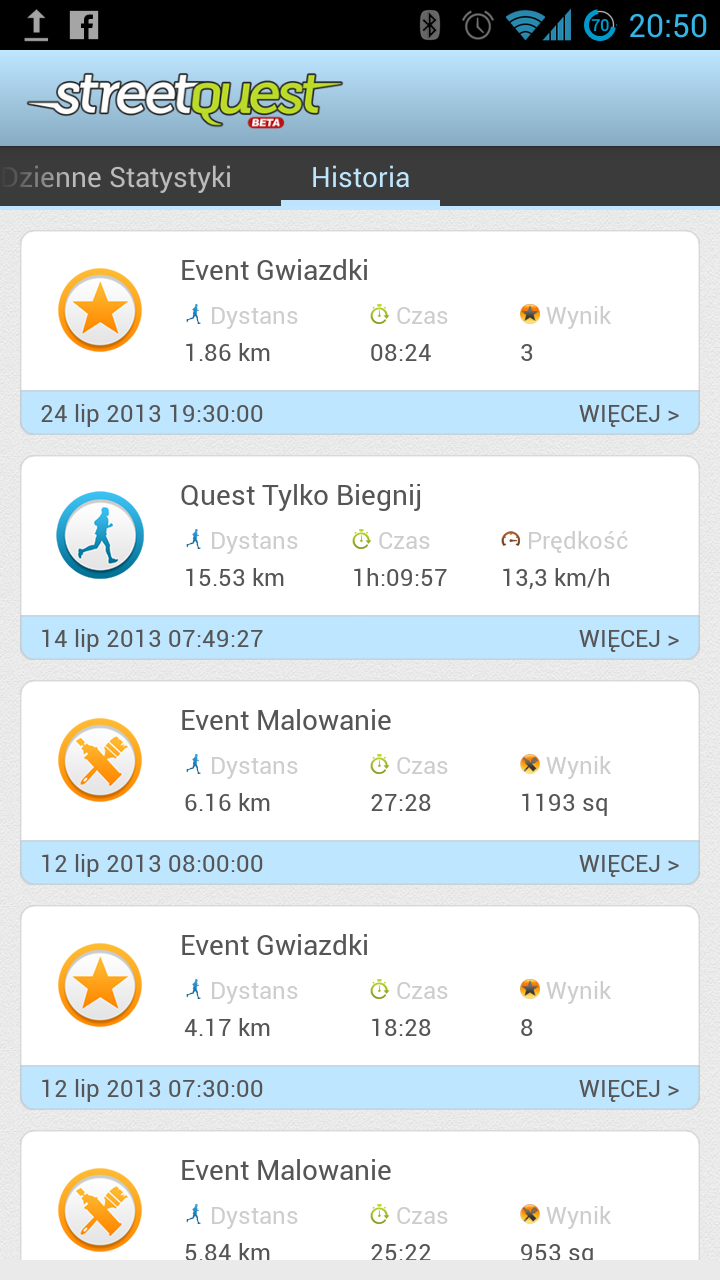Show more for 14 lip 2013 07:49:27
The width and height of the screenshot is (720, 1280).
pyautogui.click(x=628, y=639)
